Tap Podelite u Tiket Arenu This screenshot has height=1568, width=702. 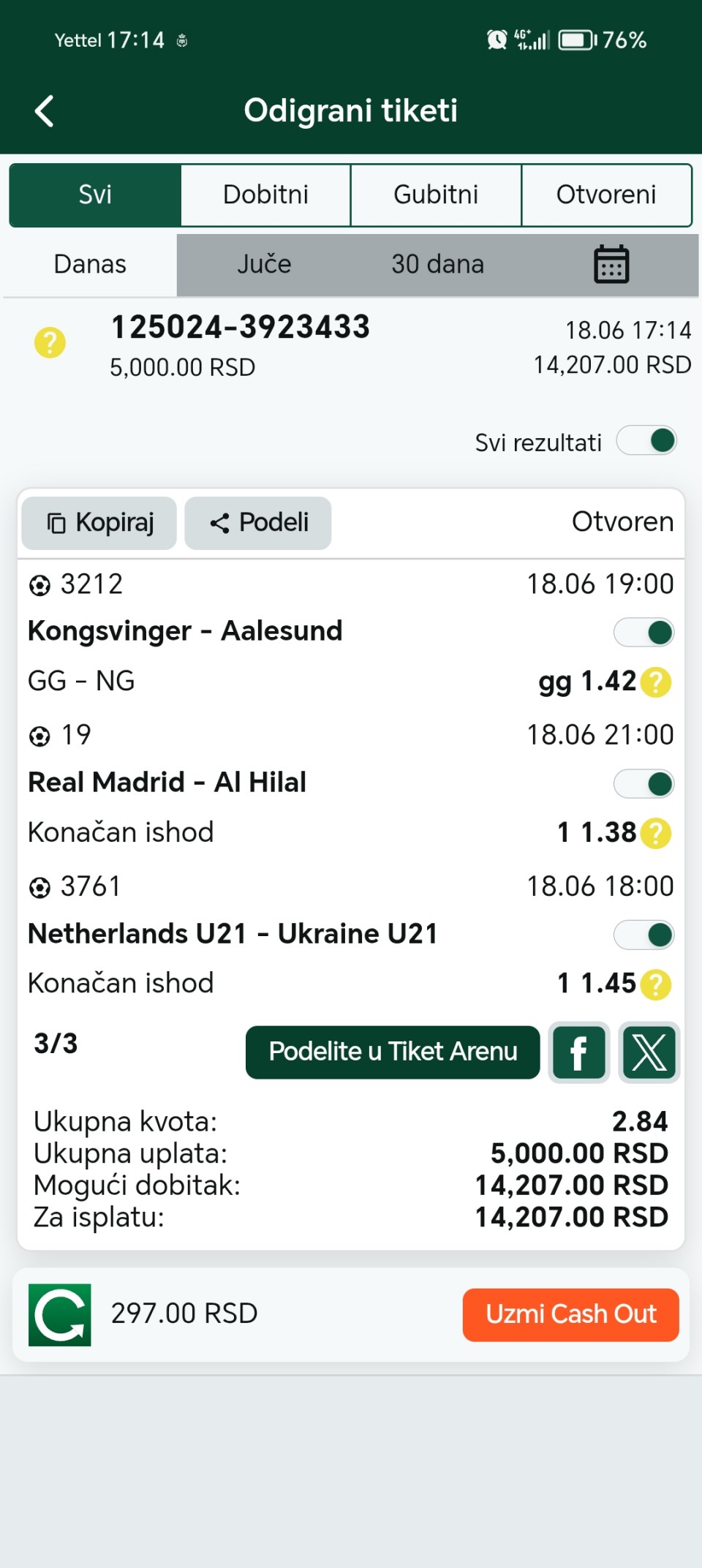(393, 1052)
